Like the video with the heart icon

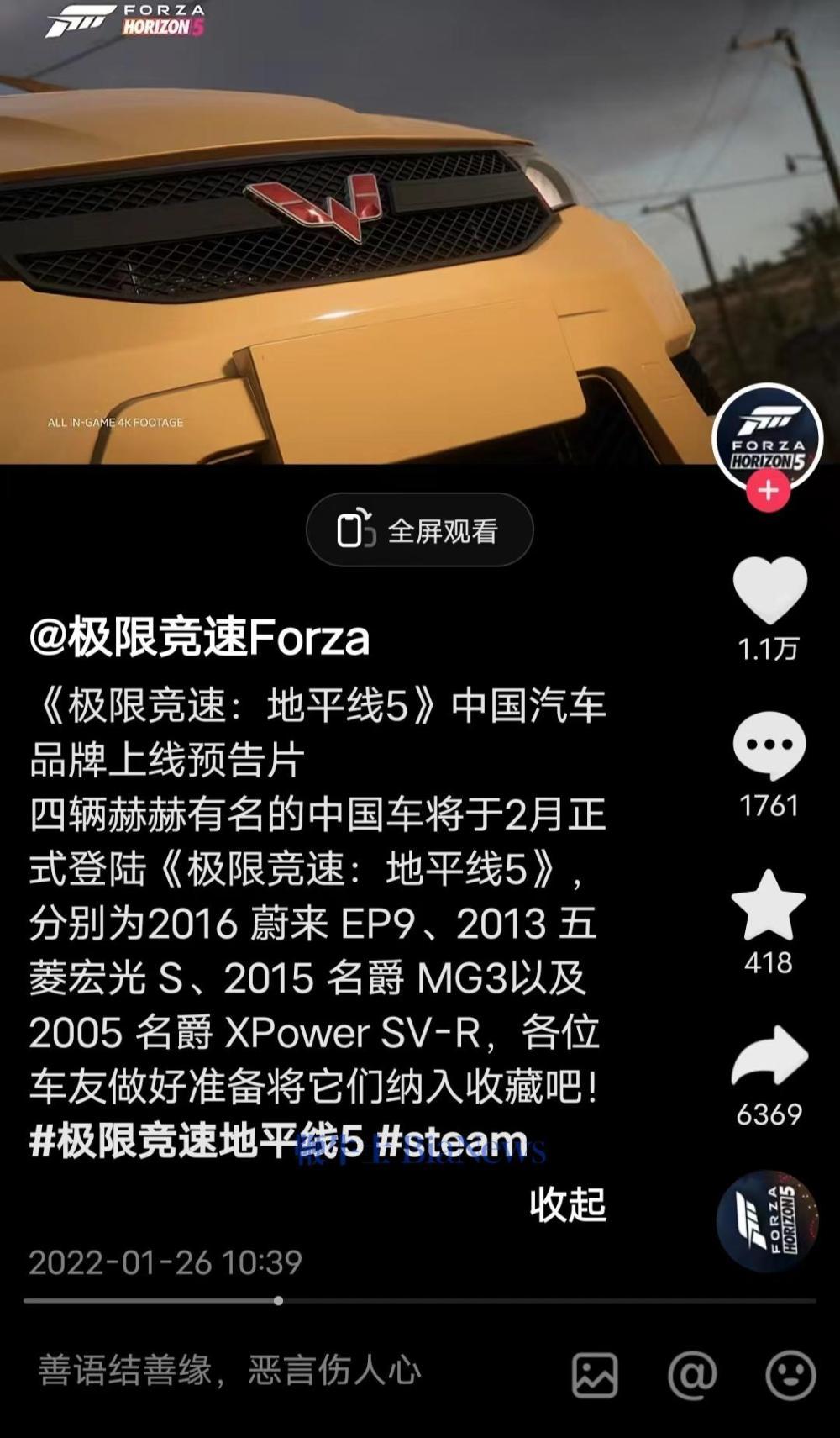(769, 590)
